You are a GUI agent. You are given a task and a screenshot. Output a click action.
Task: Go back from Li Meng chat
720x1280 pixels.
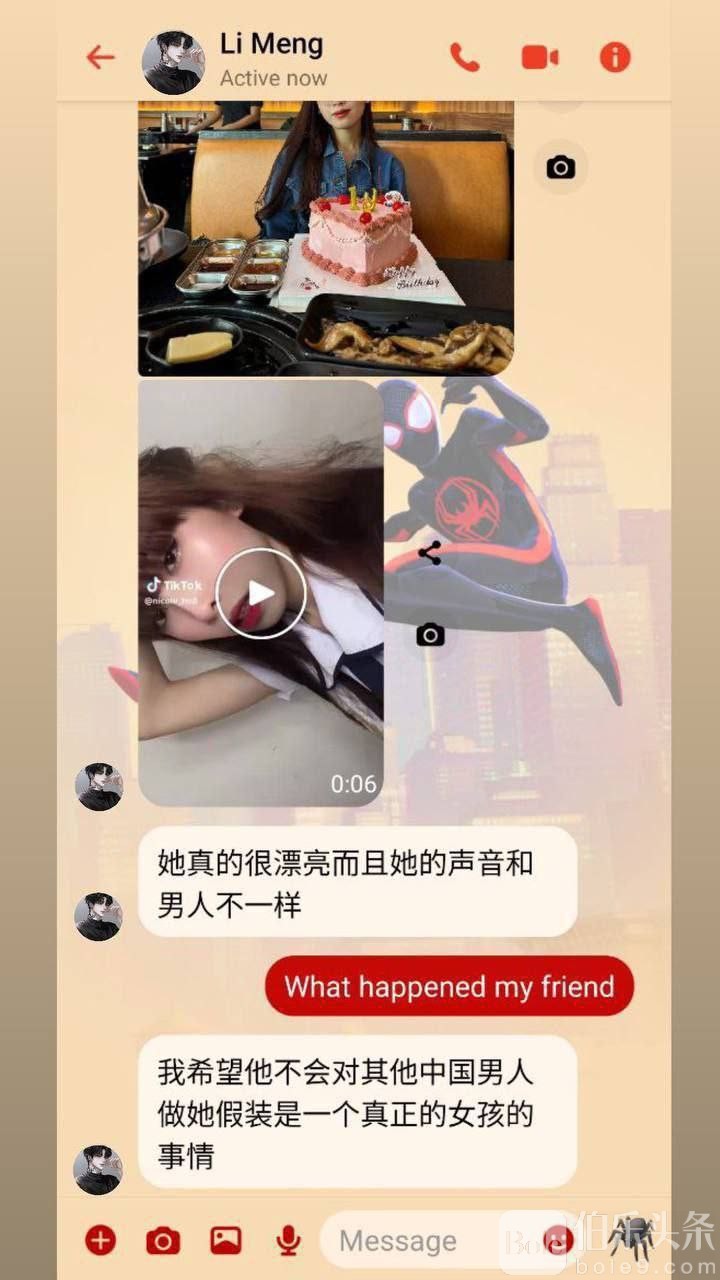pyautogui.click(x=100, y=58)
